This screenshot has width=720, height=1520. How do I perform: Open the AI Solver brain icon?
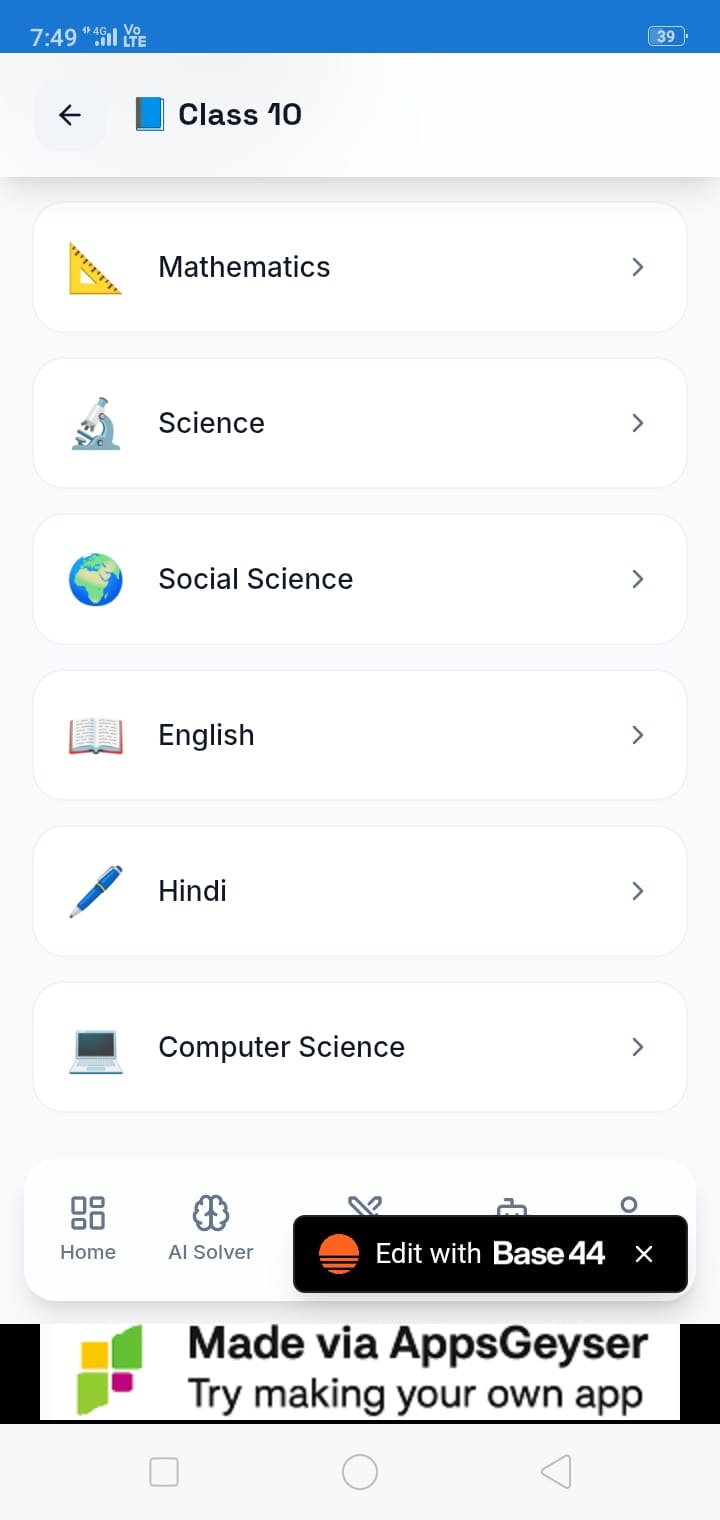[210, 1210]
